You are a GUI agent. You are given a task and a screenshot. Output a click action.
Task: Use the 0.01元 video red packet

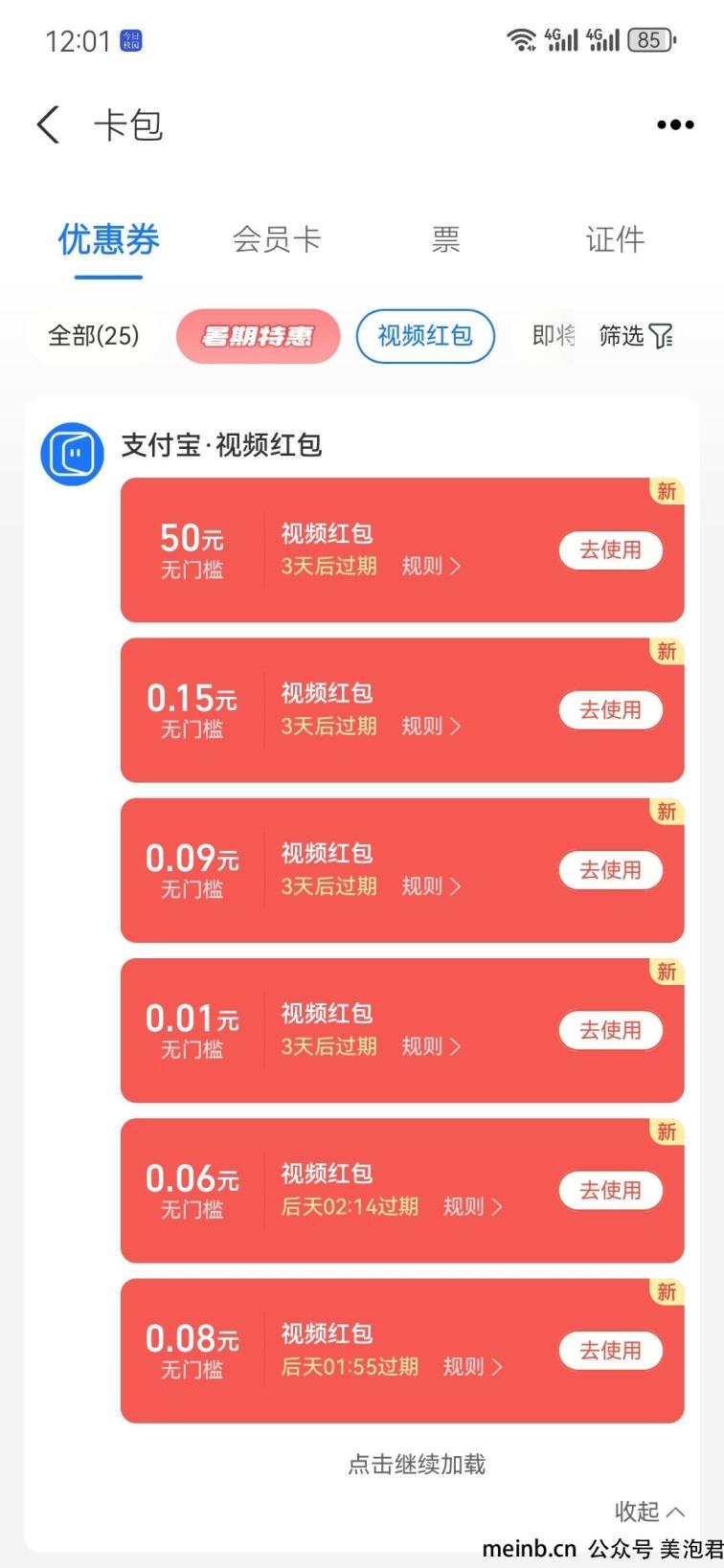pyautogui.click(x=610, y=1030)
